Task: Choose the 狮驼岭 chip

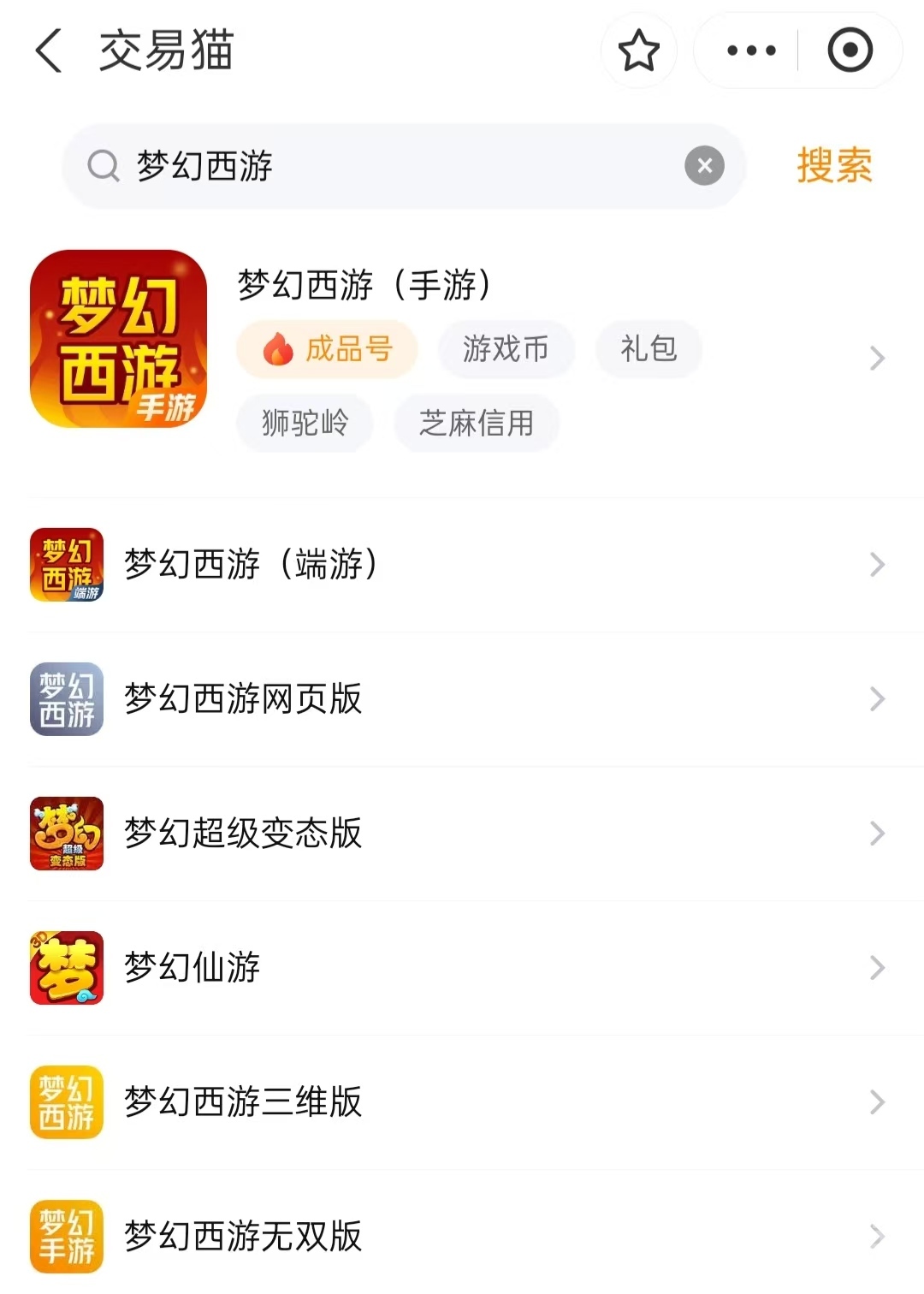Action: point(305,423)
